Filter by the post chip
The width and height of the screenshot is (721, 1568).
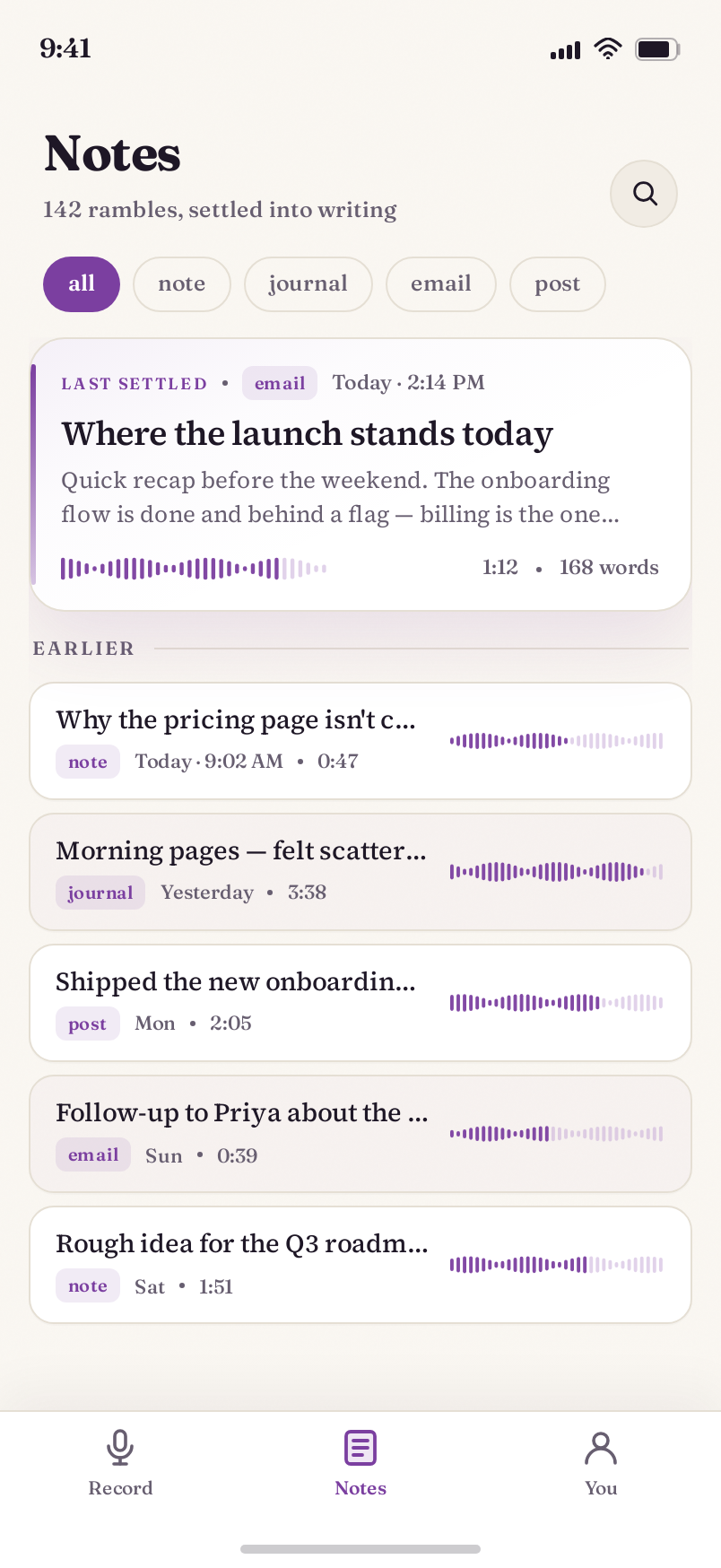coord(558,284)
